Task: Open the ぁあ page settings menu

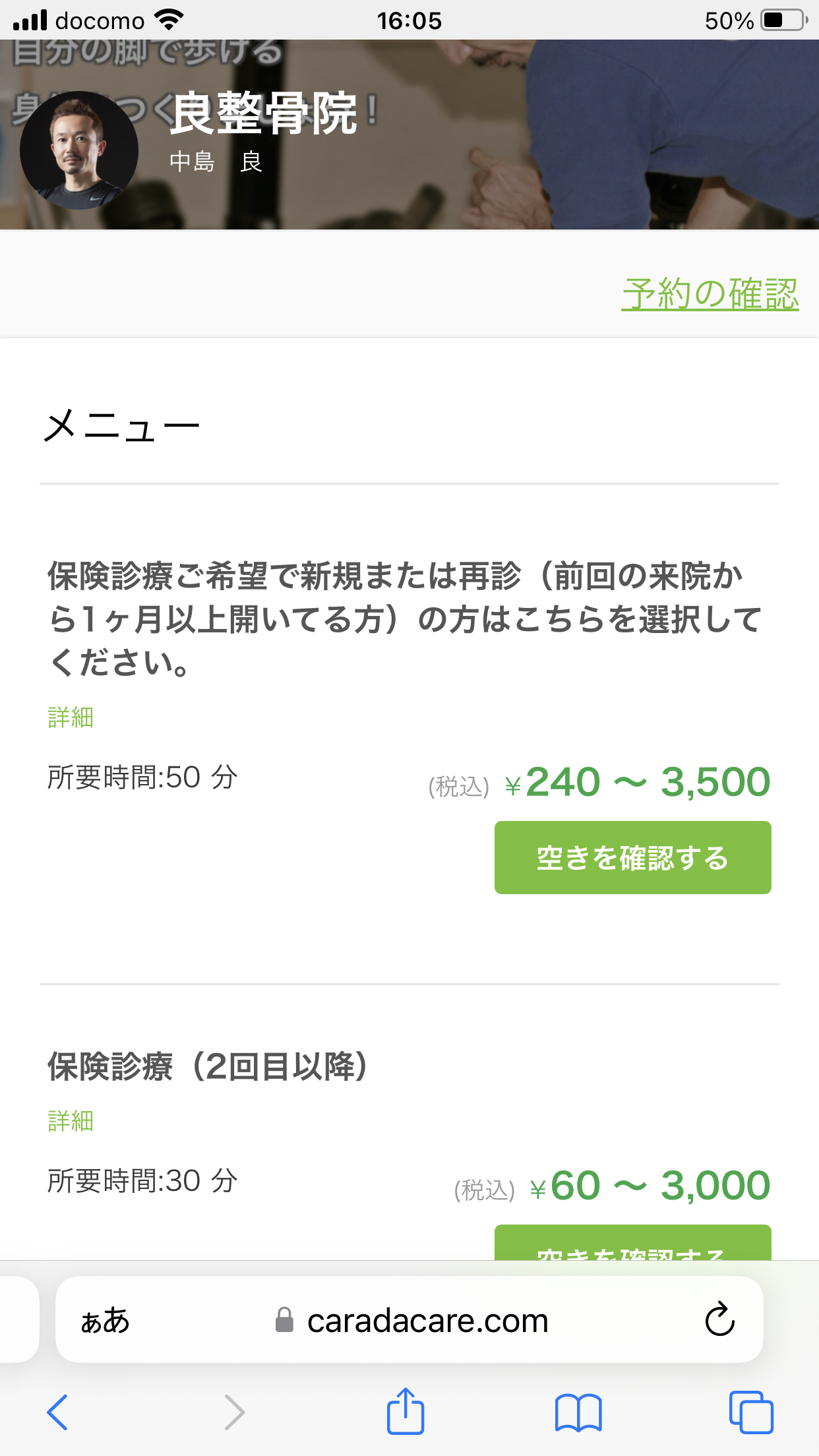Action: point(105,1320)
